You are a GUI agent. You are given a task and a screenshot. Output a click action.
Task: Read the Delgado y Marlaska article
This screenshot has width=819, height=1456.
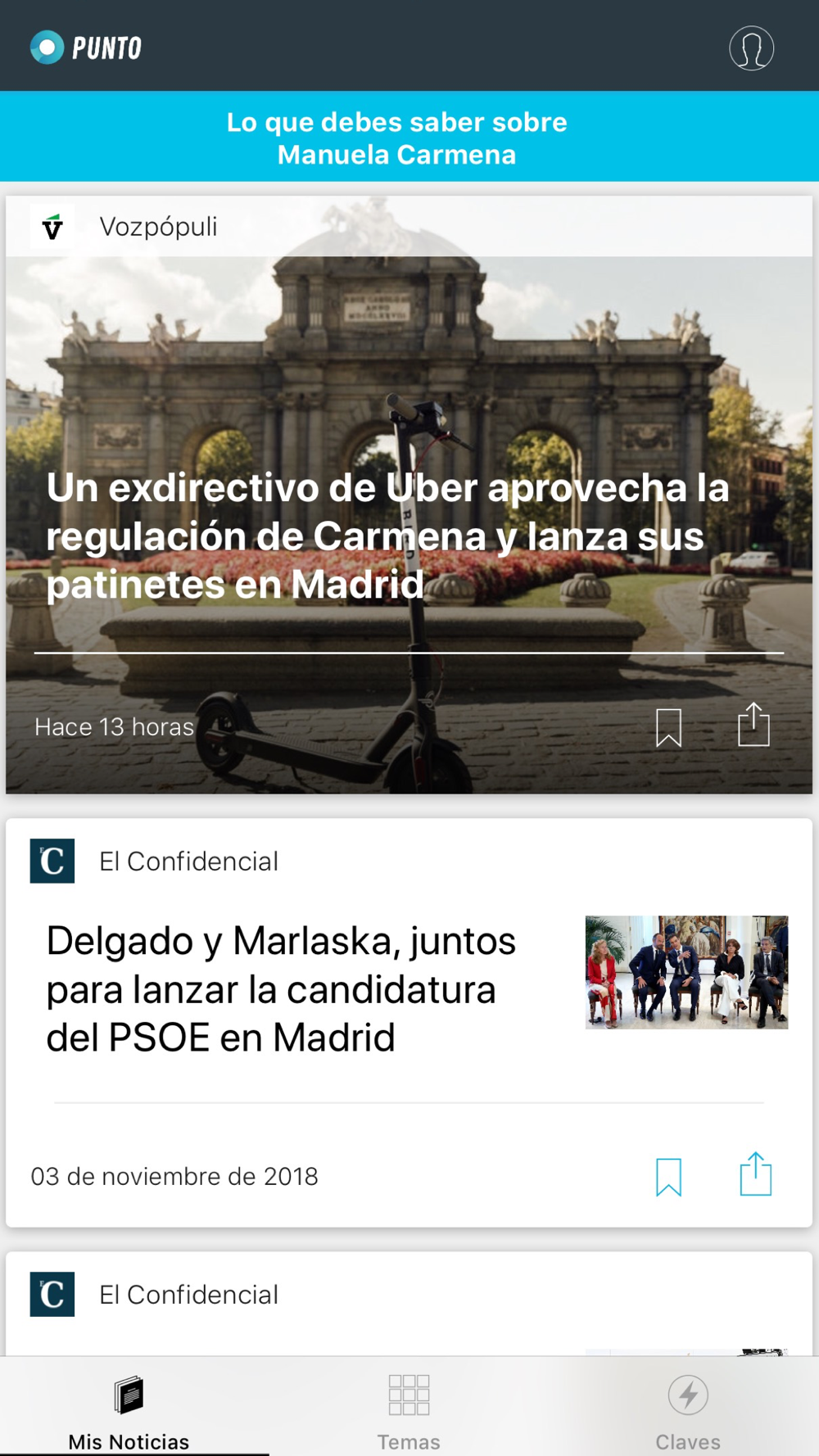point(281,988)
